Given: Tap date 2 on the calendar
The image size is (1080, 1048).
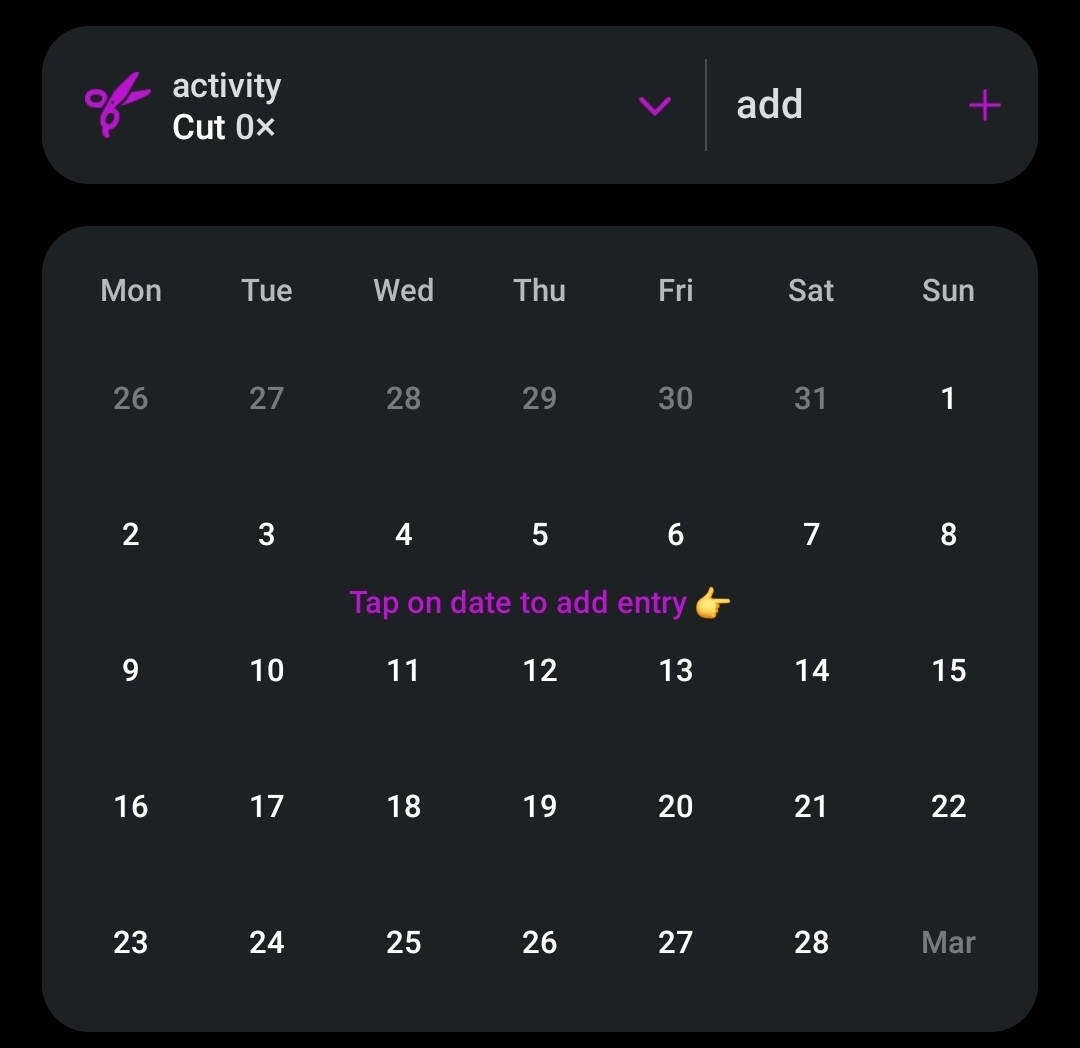Looking at the screenshot, I should pyautogui.click(x=131, y=535).
